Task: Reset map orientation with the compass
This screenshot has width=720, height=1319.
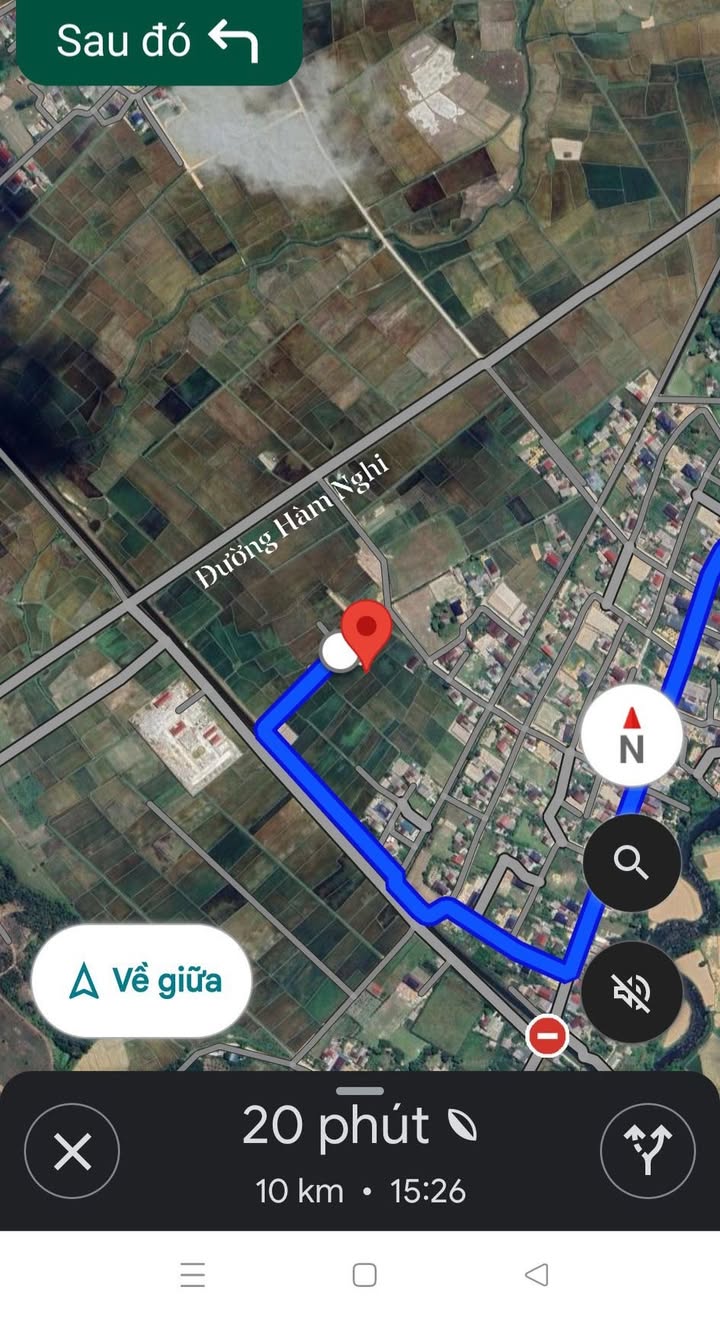Action: (631, 735)
